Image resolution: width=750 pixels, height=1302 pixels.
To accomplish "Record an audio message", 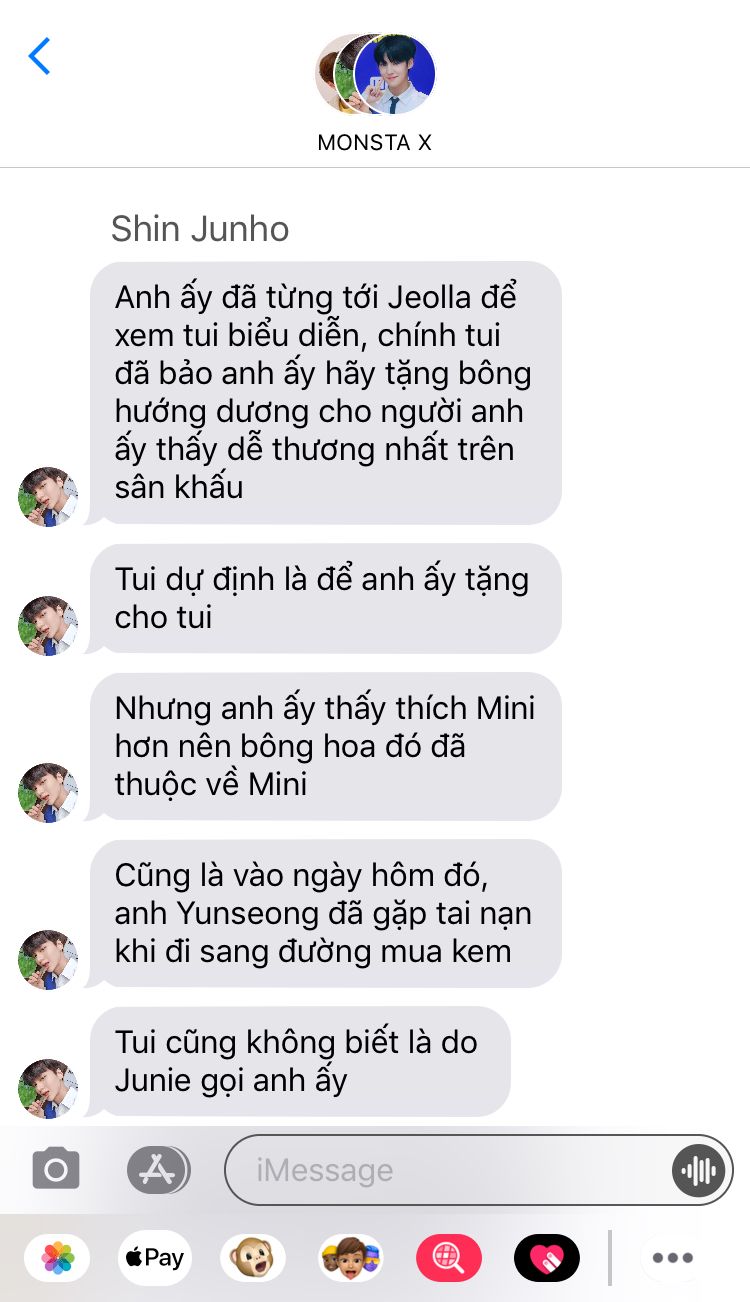I will [698, 1169].
